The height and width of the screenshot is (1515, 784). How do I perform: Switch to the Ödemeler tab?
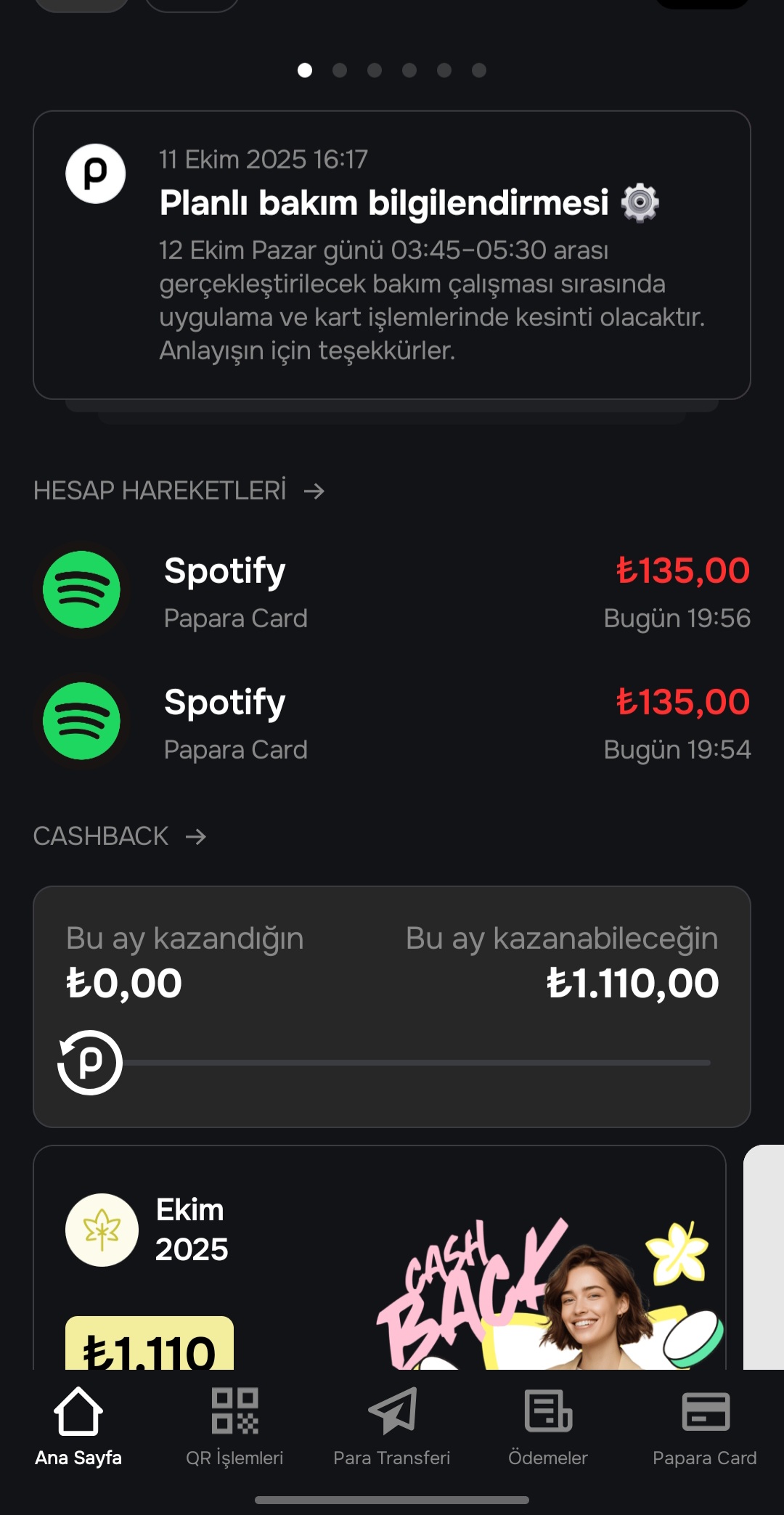point(548,1426)
